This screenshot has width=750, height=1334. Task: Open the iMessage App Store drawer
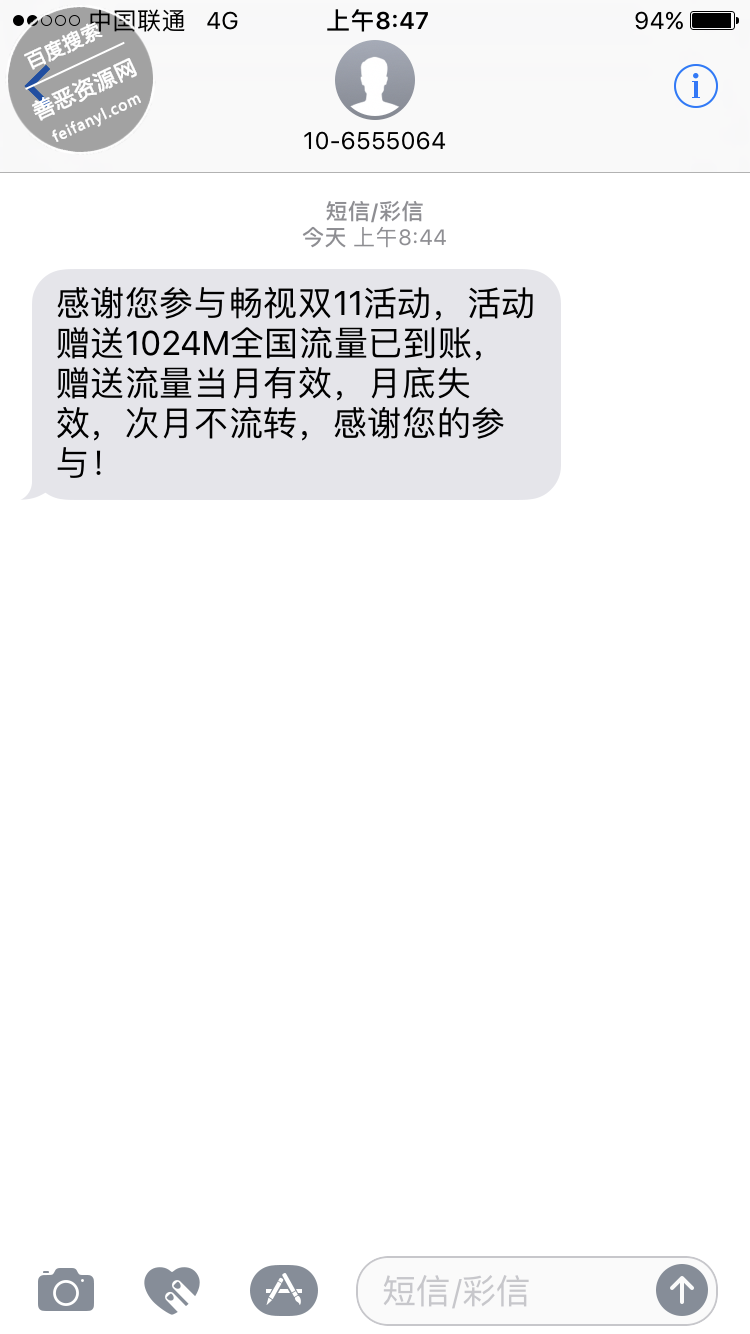[x=284, y=1290]
